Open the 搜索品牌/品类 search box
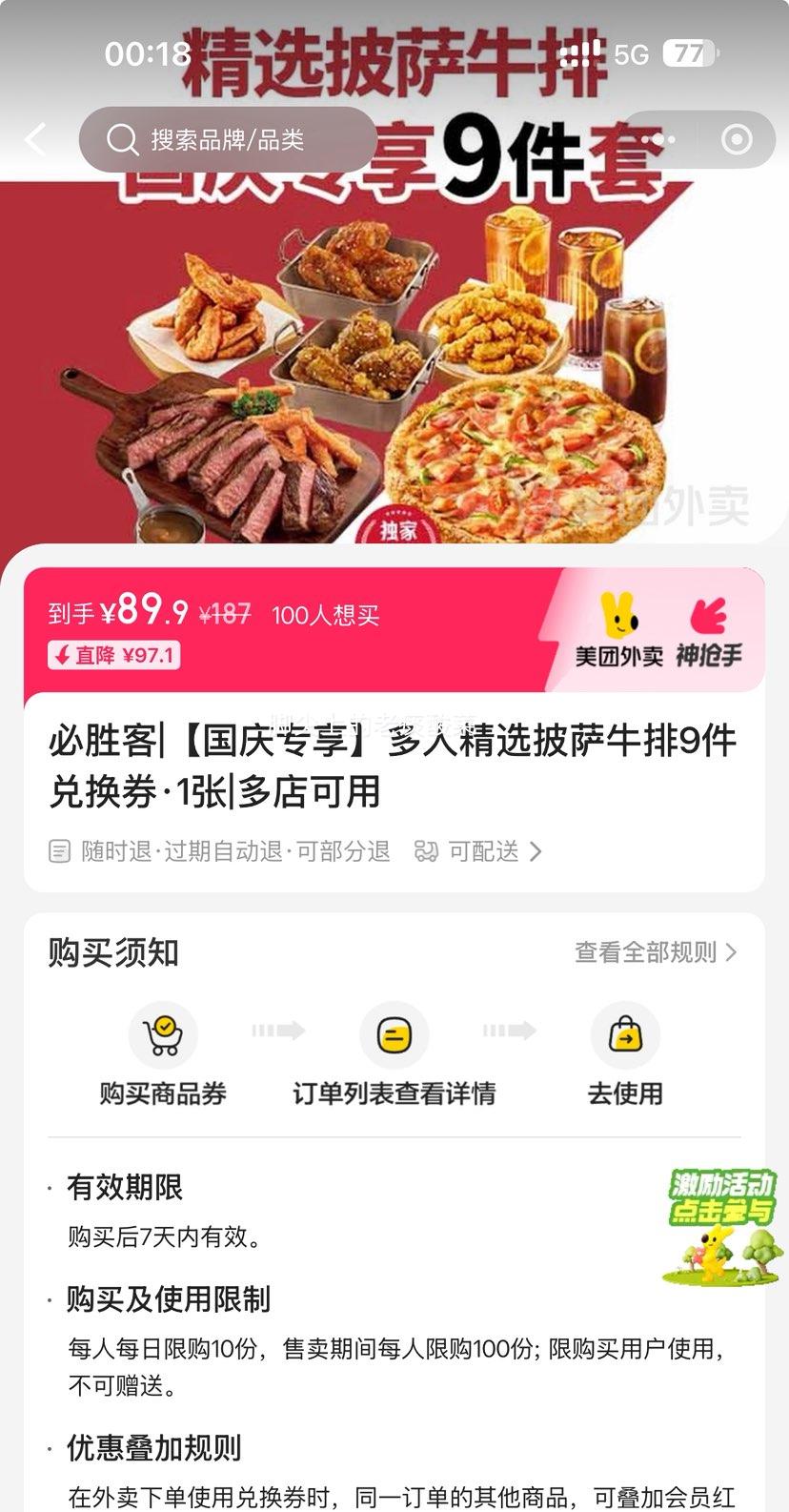 [227, 140]
